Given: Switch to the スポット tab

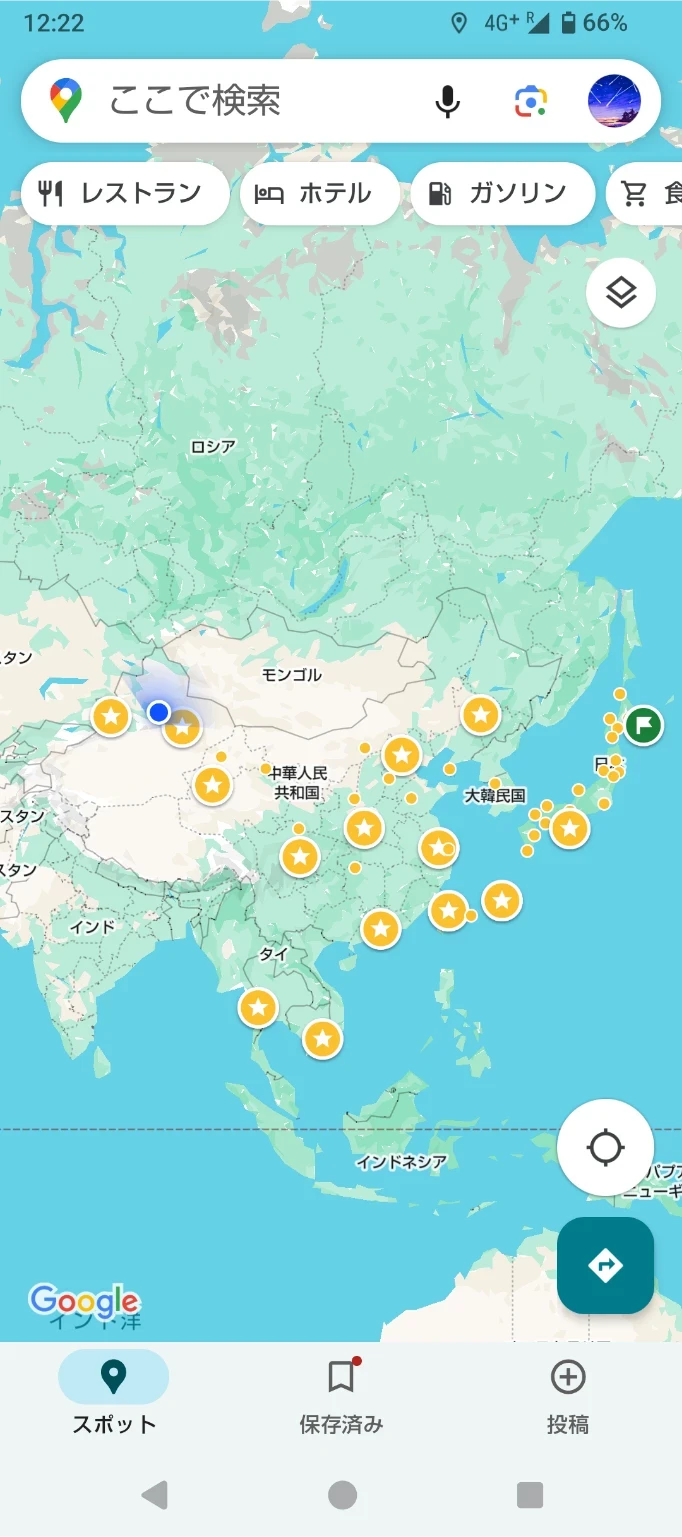Looking at the screenshot, I should pyautogui.click(x=114, y=1394).
